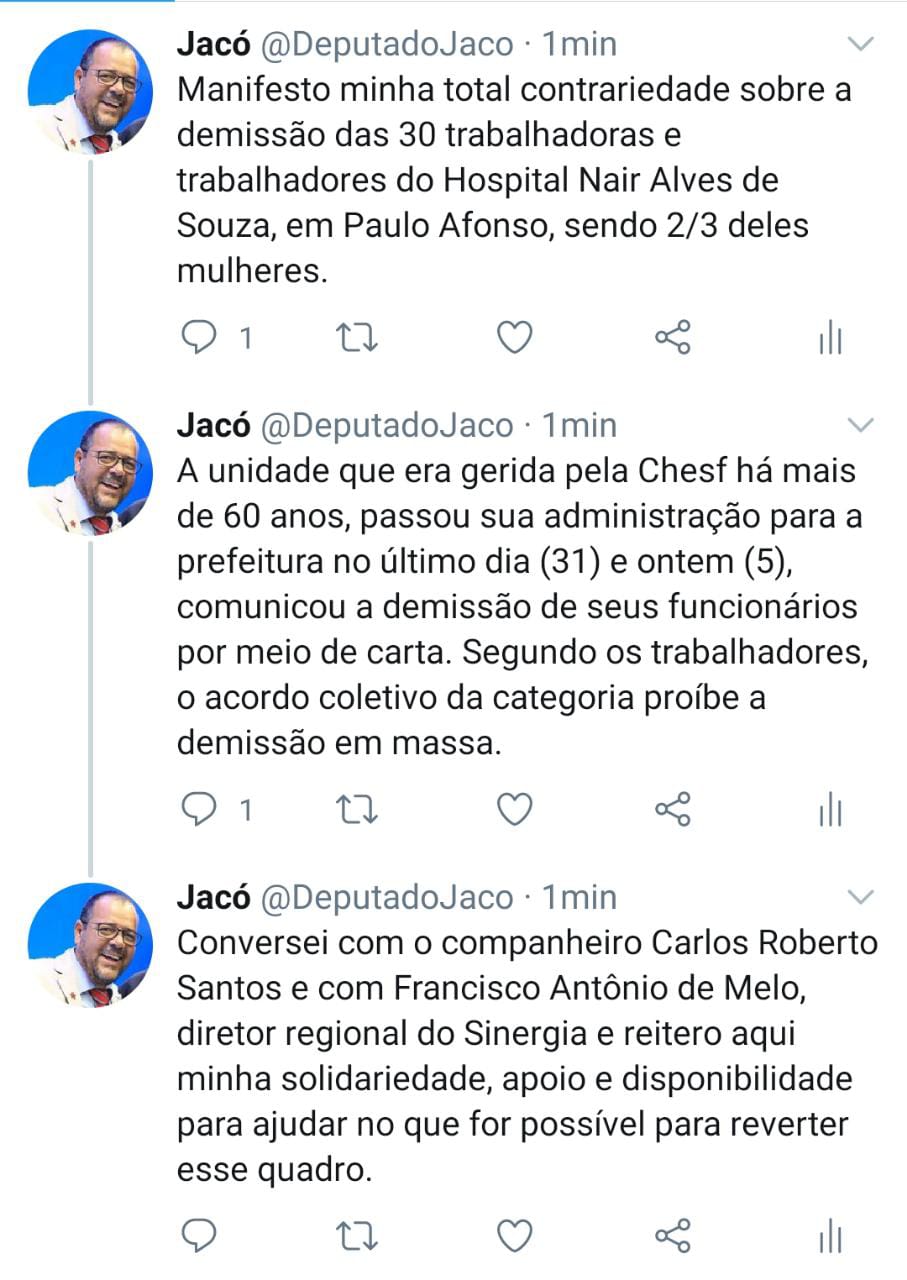The width and height of the screenshot is (907, 1280).
Task: Reply to the tweet mentioning Carlos Roberto Santos
Action: click(199, 1236)
